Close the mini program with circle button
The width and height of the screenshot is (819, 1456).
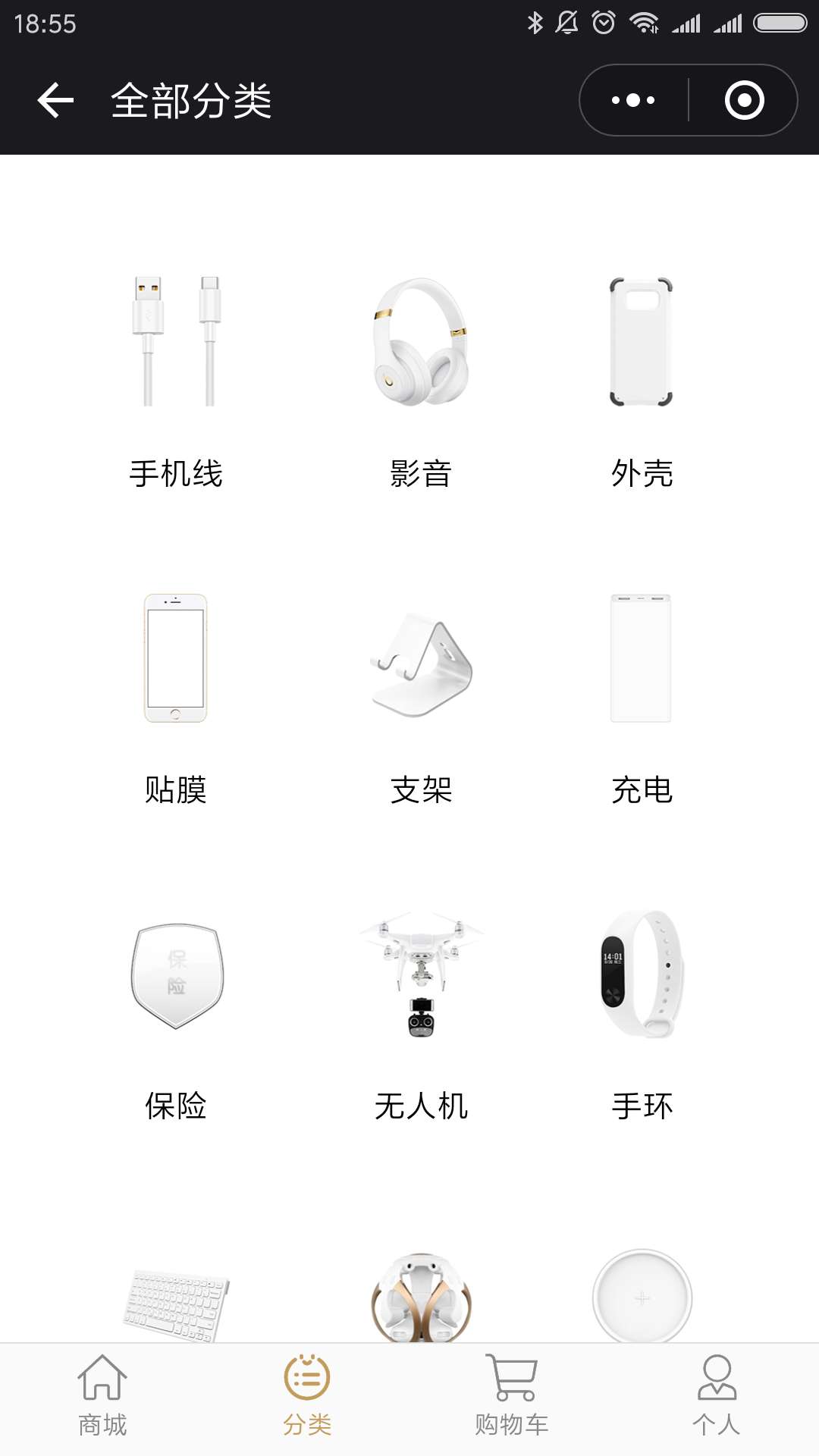[744, 100]
